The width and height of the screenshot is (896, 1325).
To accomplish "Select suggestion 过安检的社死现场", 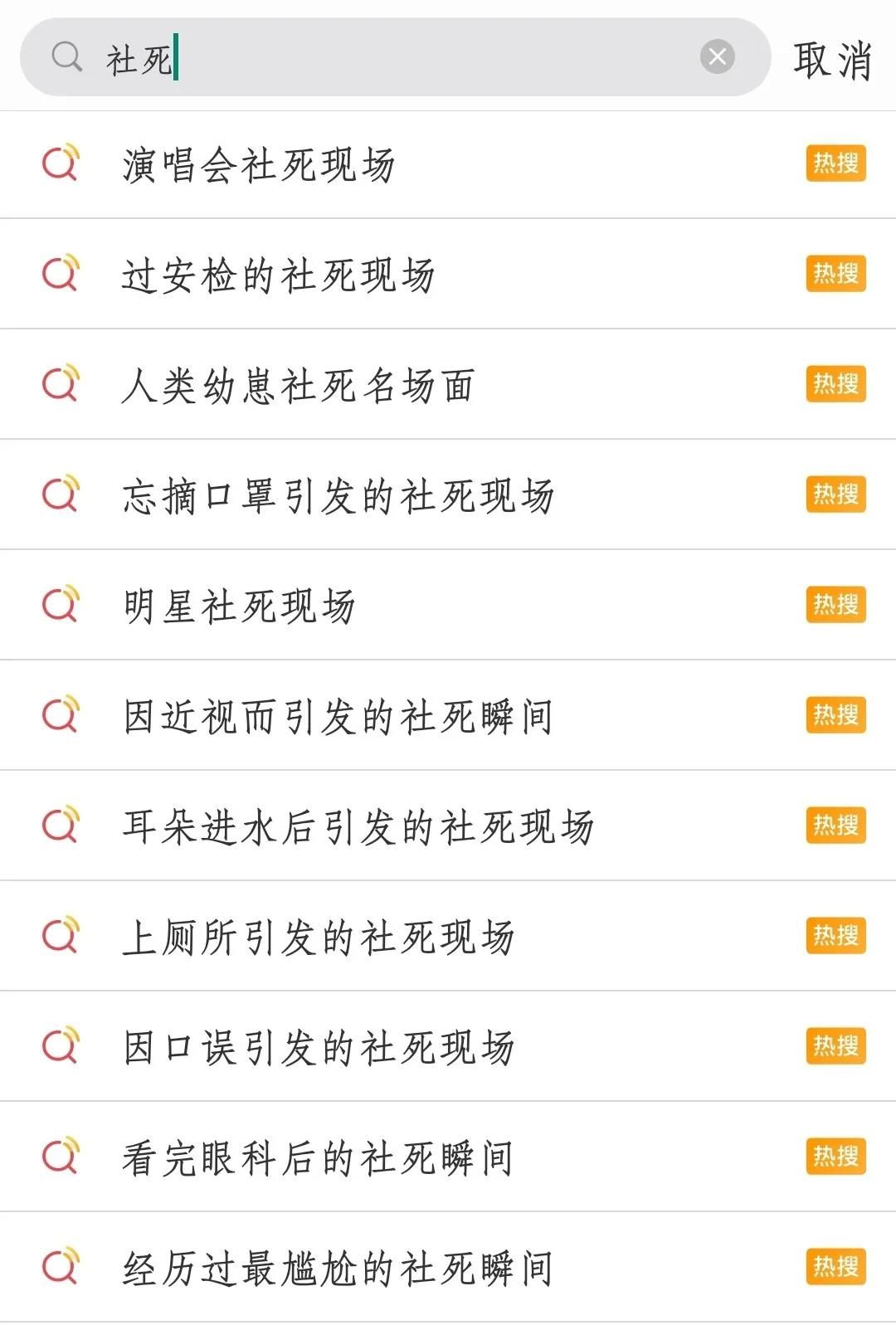I will coord(279,275).
